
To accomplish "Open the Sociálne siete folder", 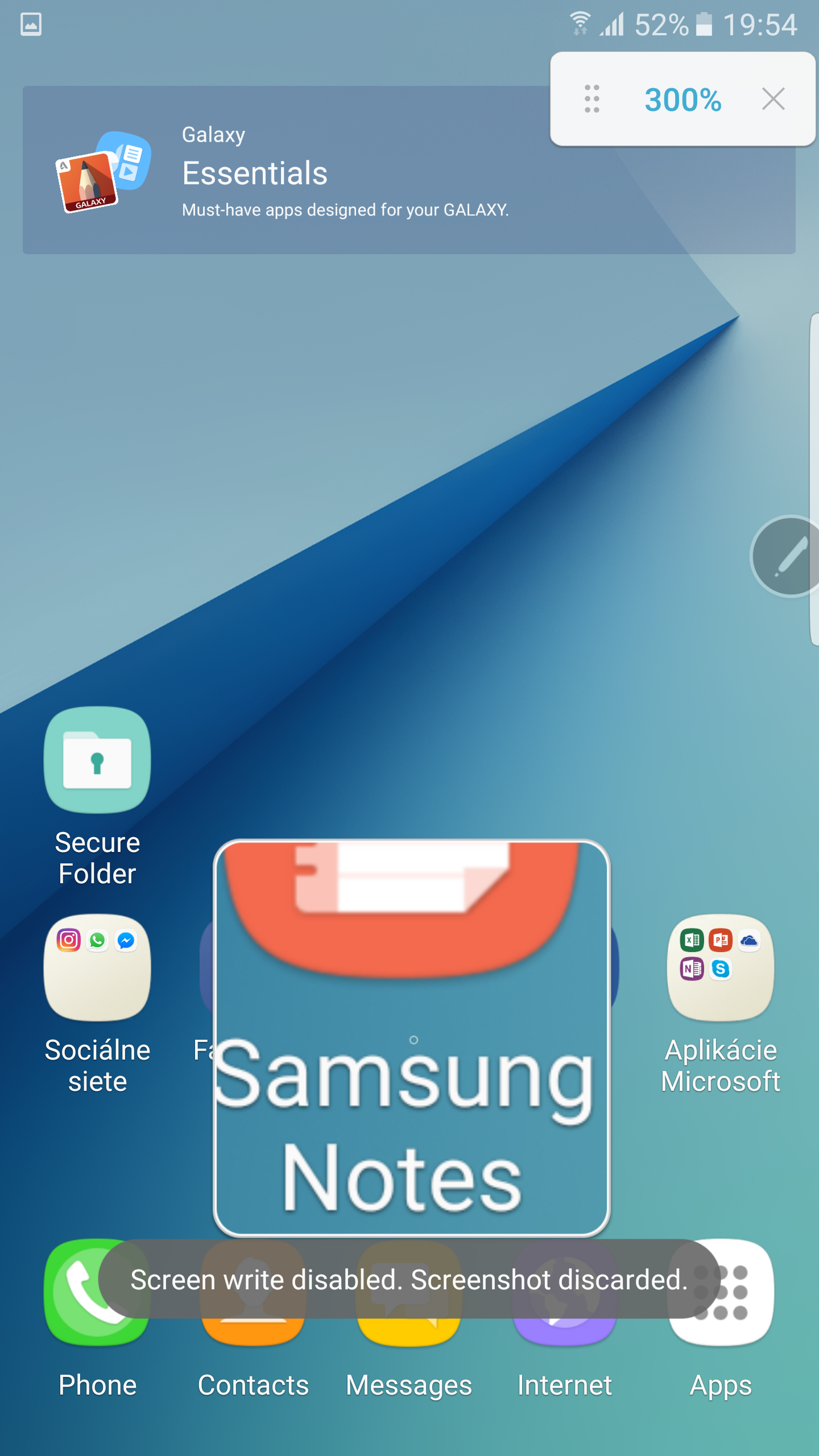I will point(97,1004).
